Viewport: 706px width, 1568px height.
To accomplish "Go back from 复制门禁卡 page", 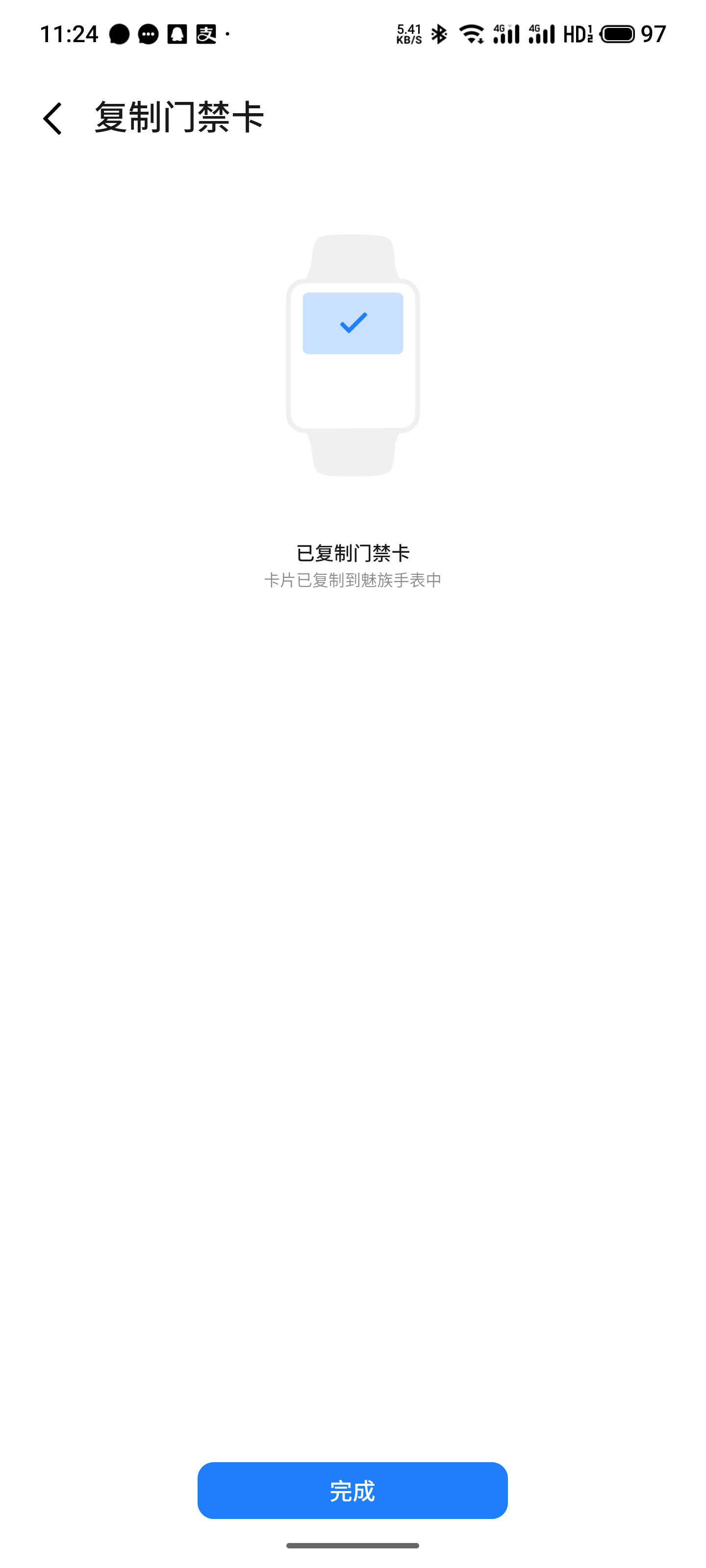I will point(52,118).
